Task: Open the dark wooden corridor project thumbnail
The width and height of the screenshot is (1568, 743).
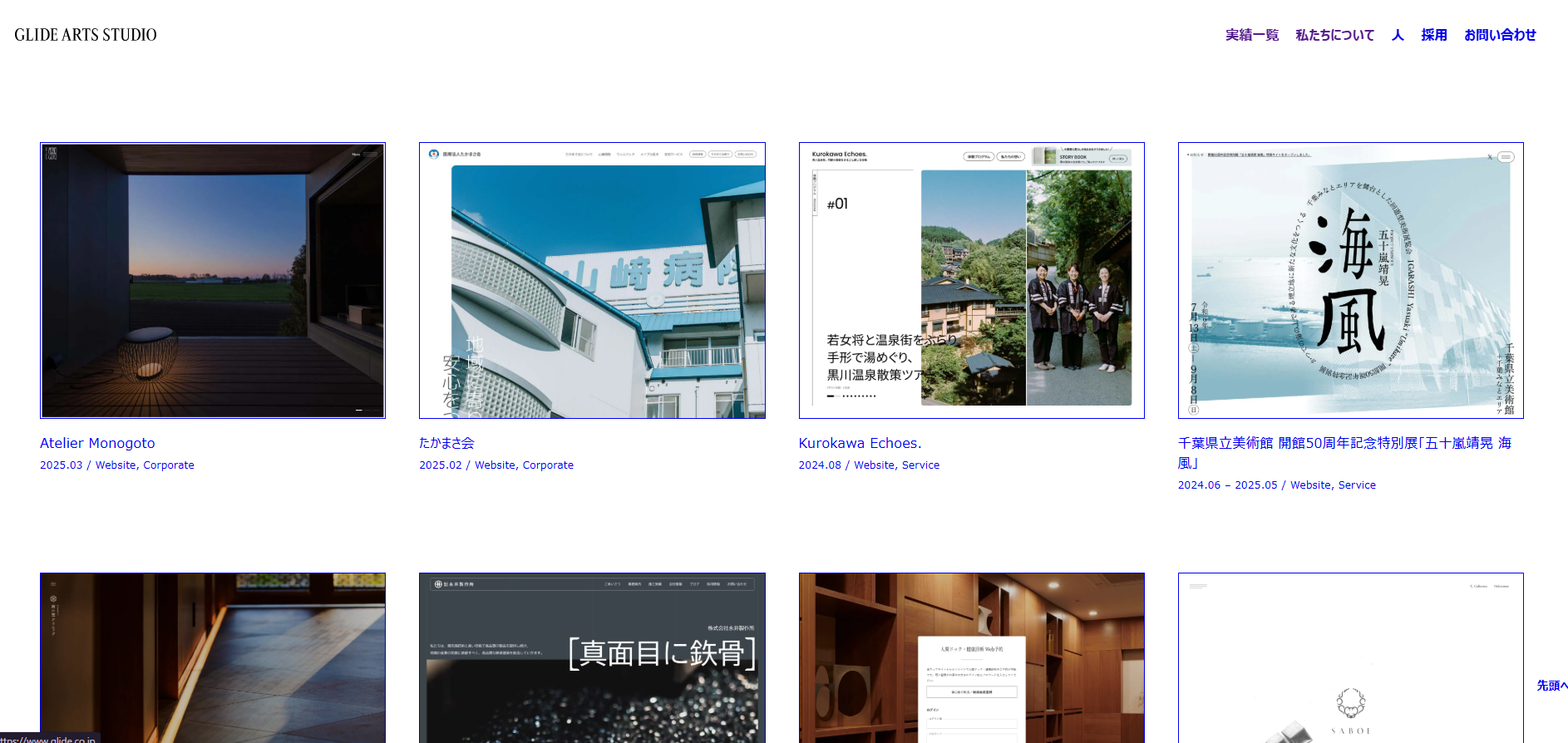Action: (213, 657)
